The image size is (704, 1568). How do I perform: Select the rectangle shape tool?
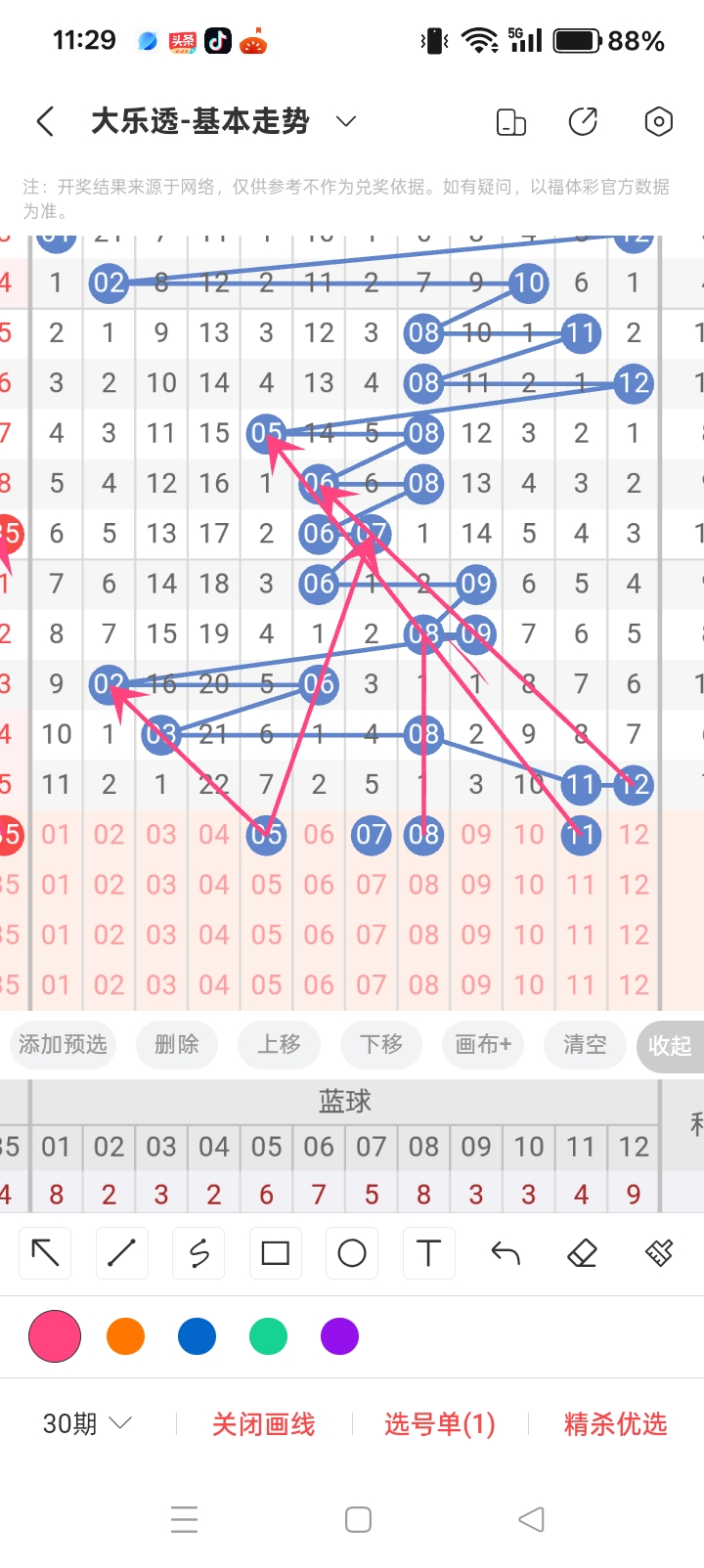(275, 1252)
